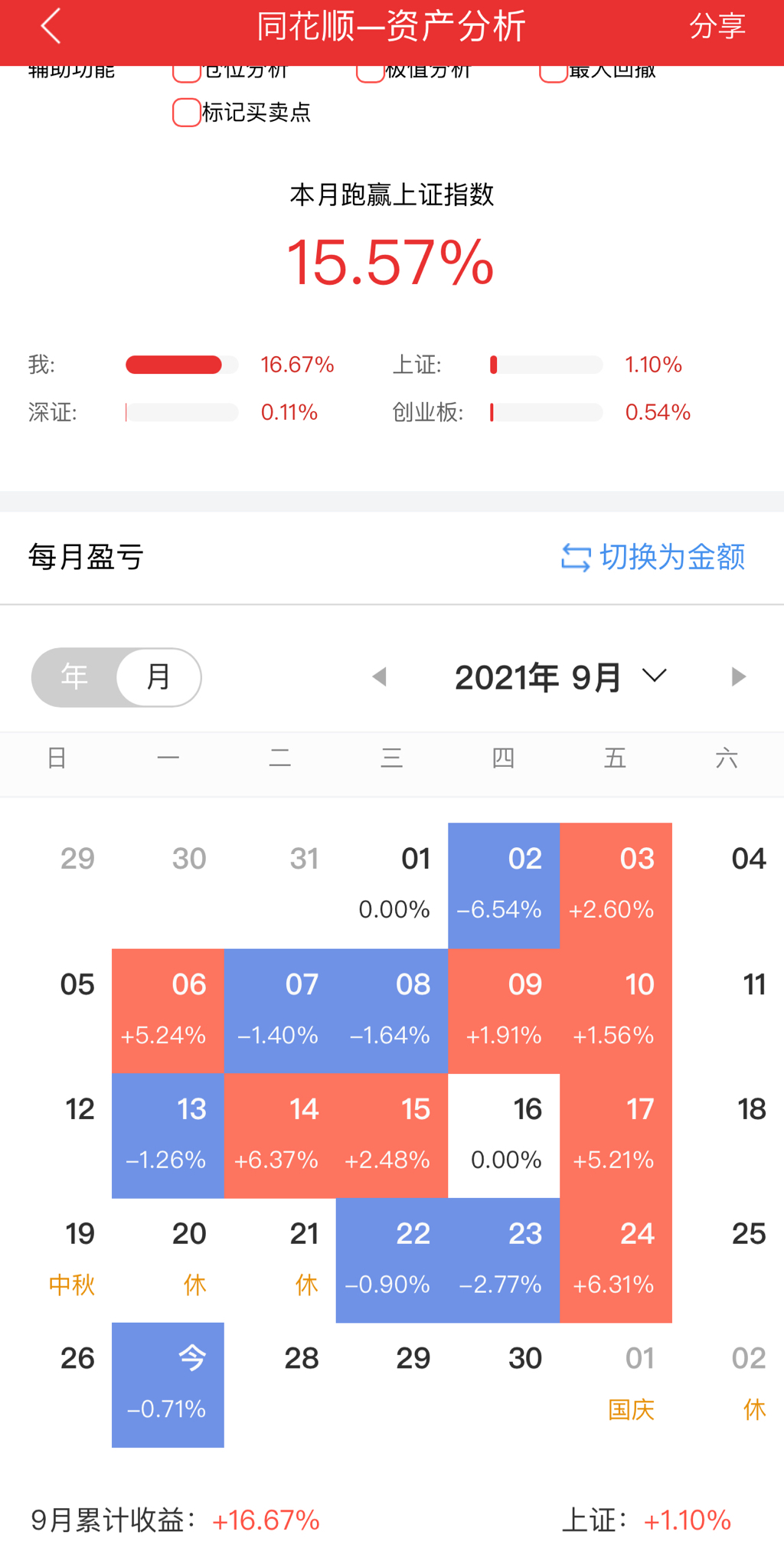This screenshot has width=784, height=1545.
Task: Tap 切换为金额 to show amounts
Action: point(653,557)
